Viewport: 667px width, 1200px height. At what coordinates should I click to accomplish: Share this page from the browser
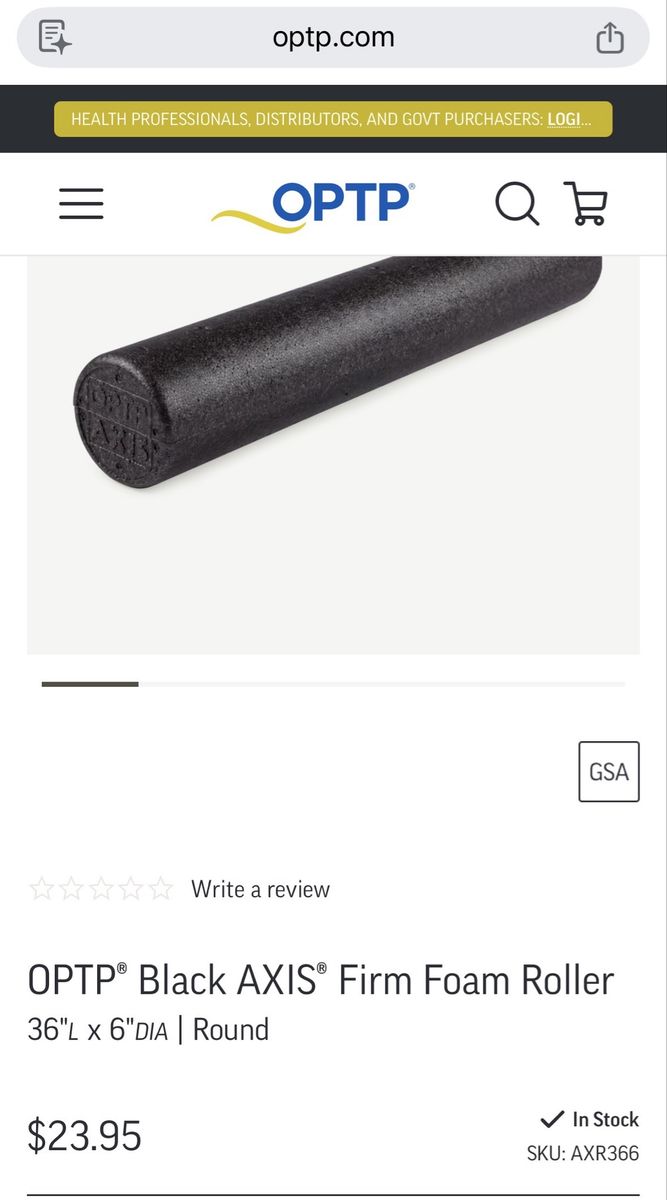[x=610, y=38]
